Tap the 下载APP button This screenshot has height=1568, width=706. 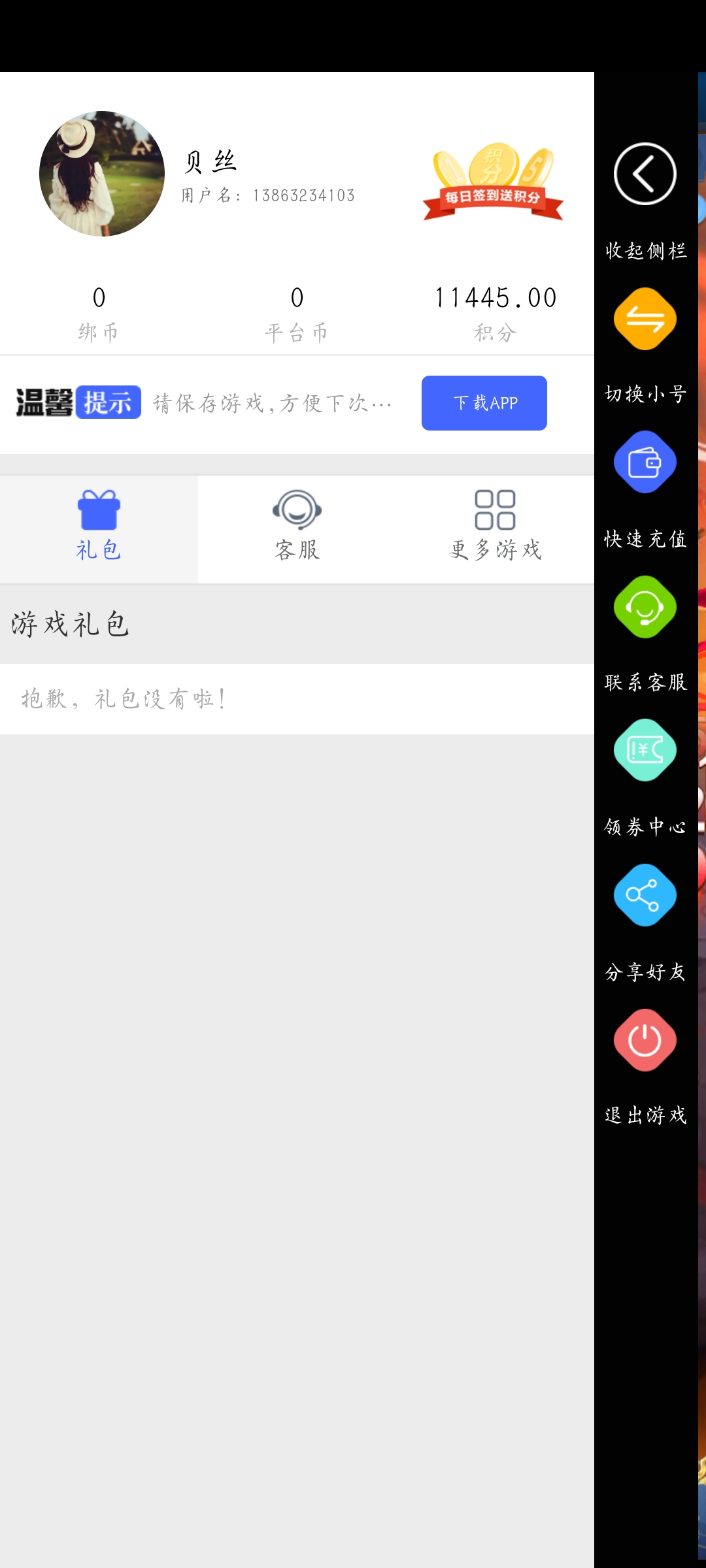[484, 403]
